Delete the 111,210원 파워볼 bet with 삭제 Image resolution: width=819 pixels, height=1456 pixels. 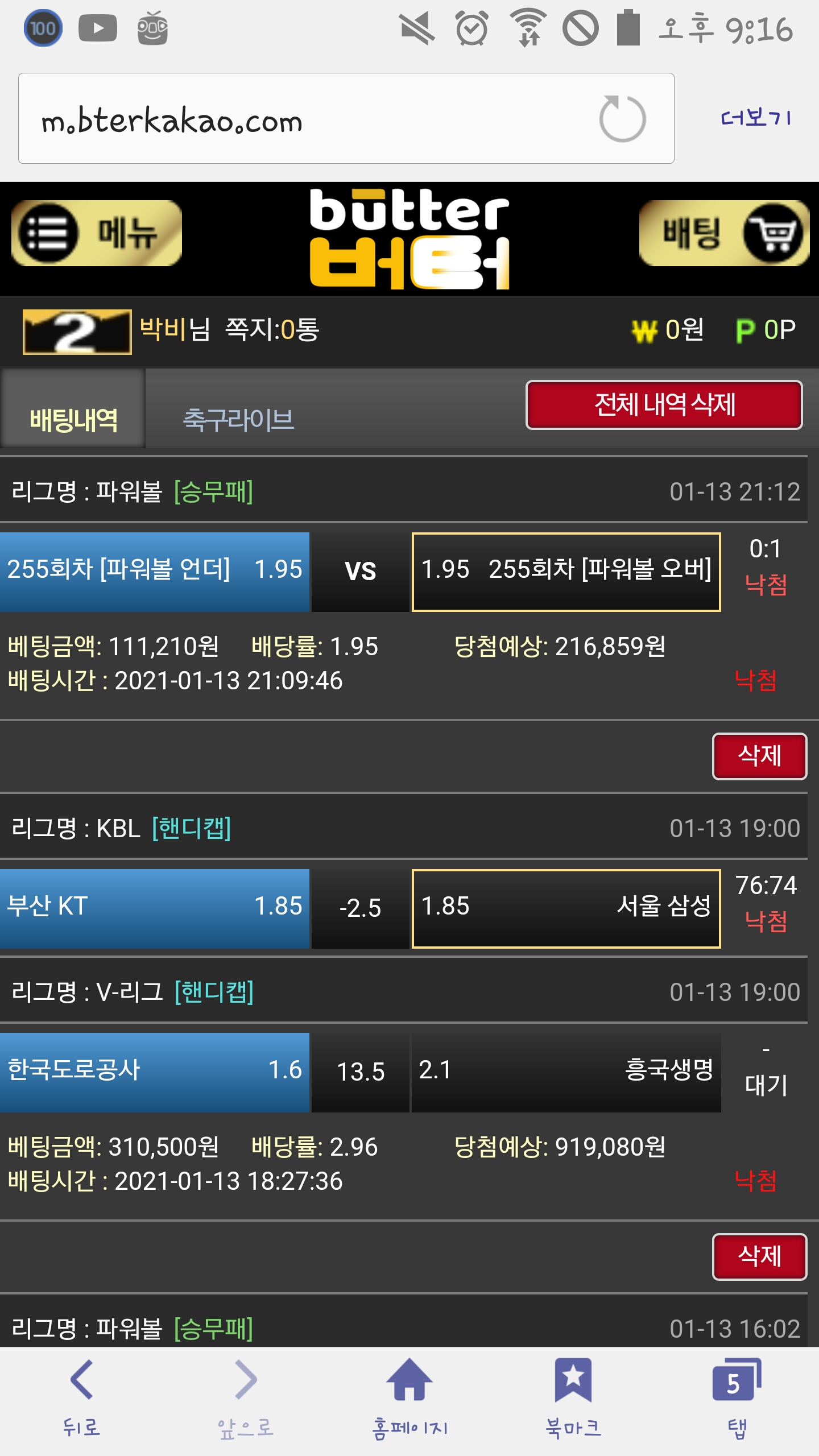coord(759,756)
